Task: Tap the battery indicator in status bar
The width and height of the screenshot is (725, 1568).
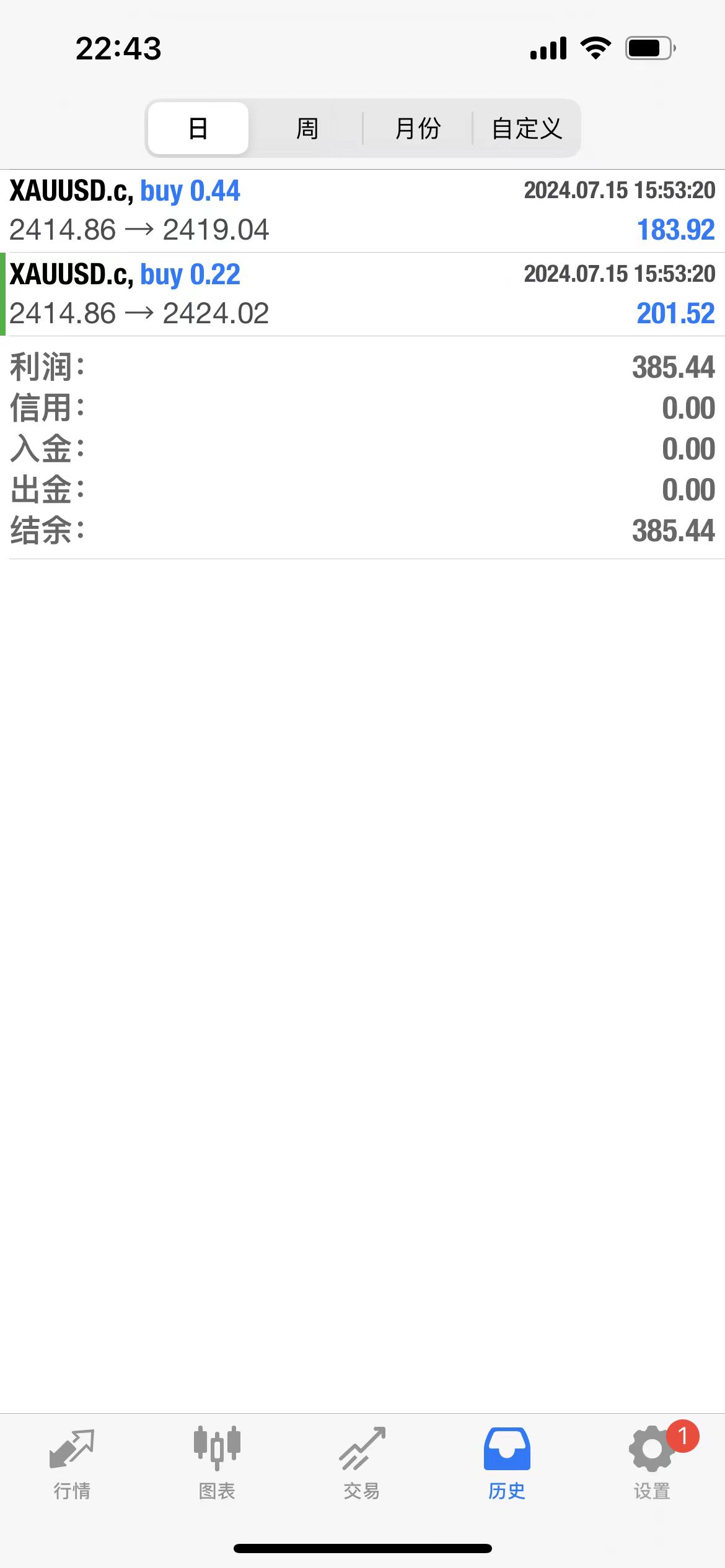Action: [648, 46]
